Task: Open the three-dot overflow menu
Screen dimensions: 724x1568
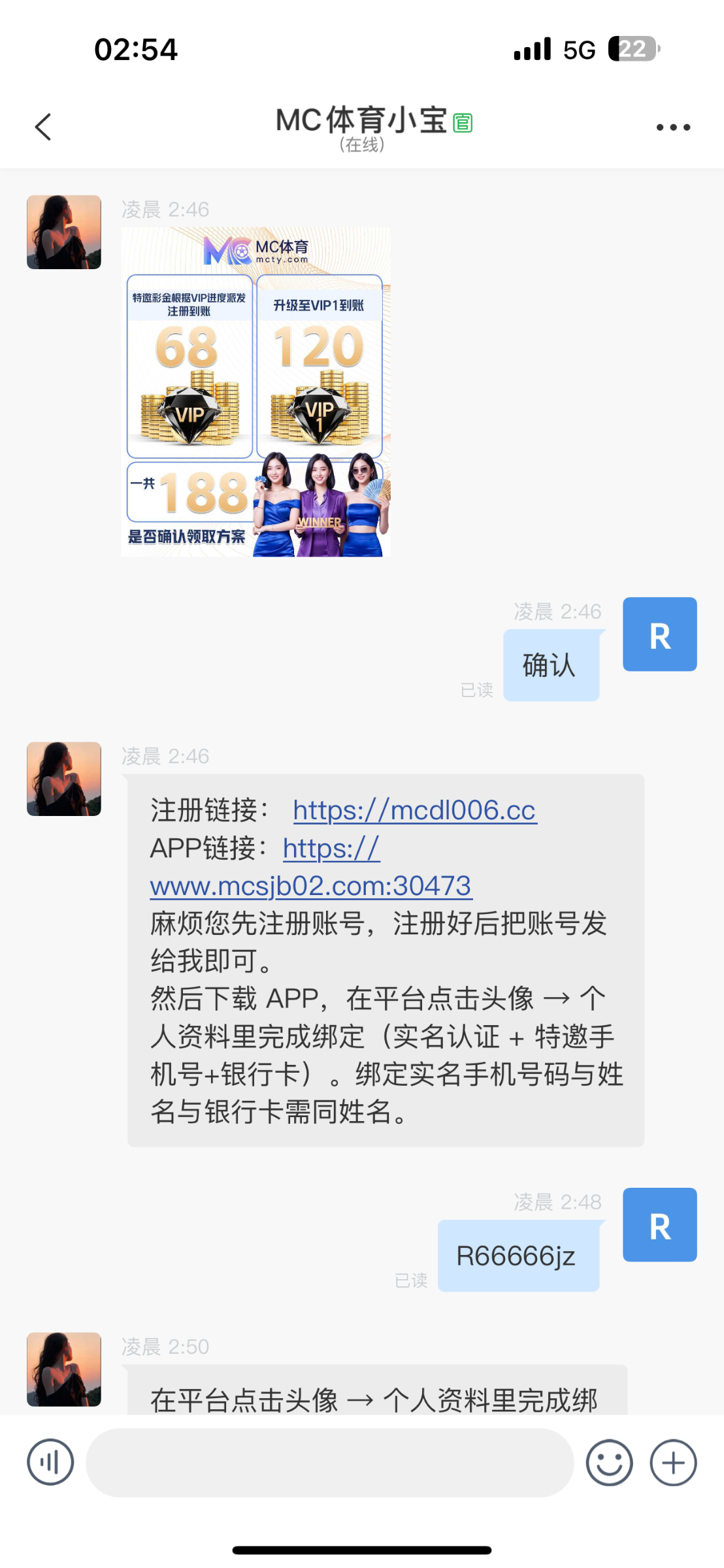Action: (673, 127)
